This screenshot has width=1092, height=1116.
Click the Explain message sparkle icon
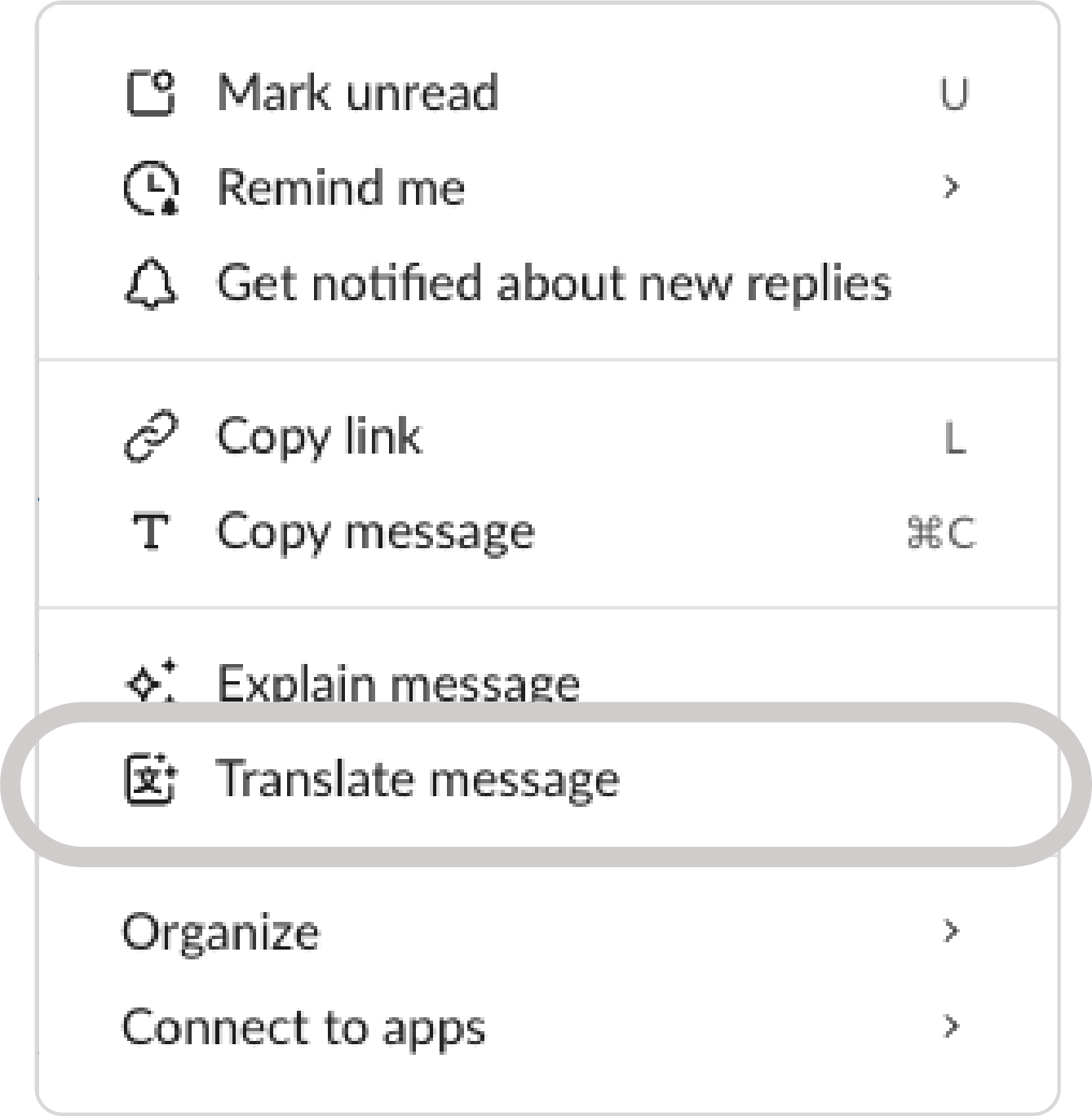point(151,682)
